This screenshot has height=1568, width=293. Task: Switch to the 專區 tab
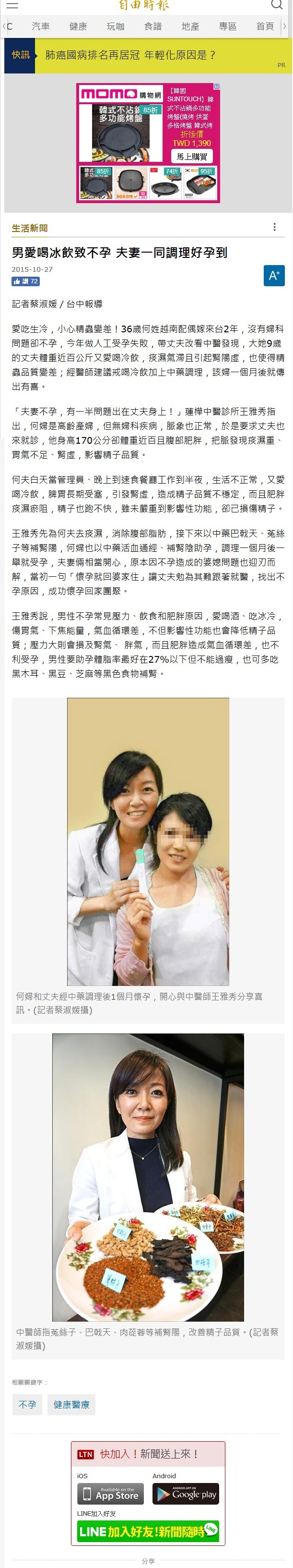coord(227,26)
